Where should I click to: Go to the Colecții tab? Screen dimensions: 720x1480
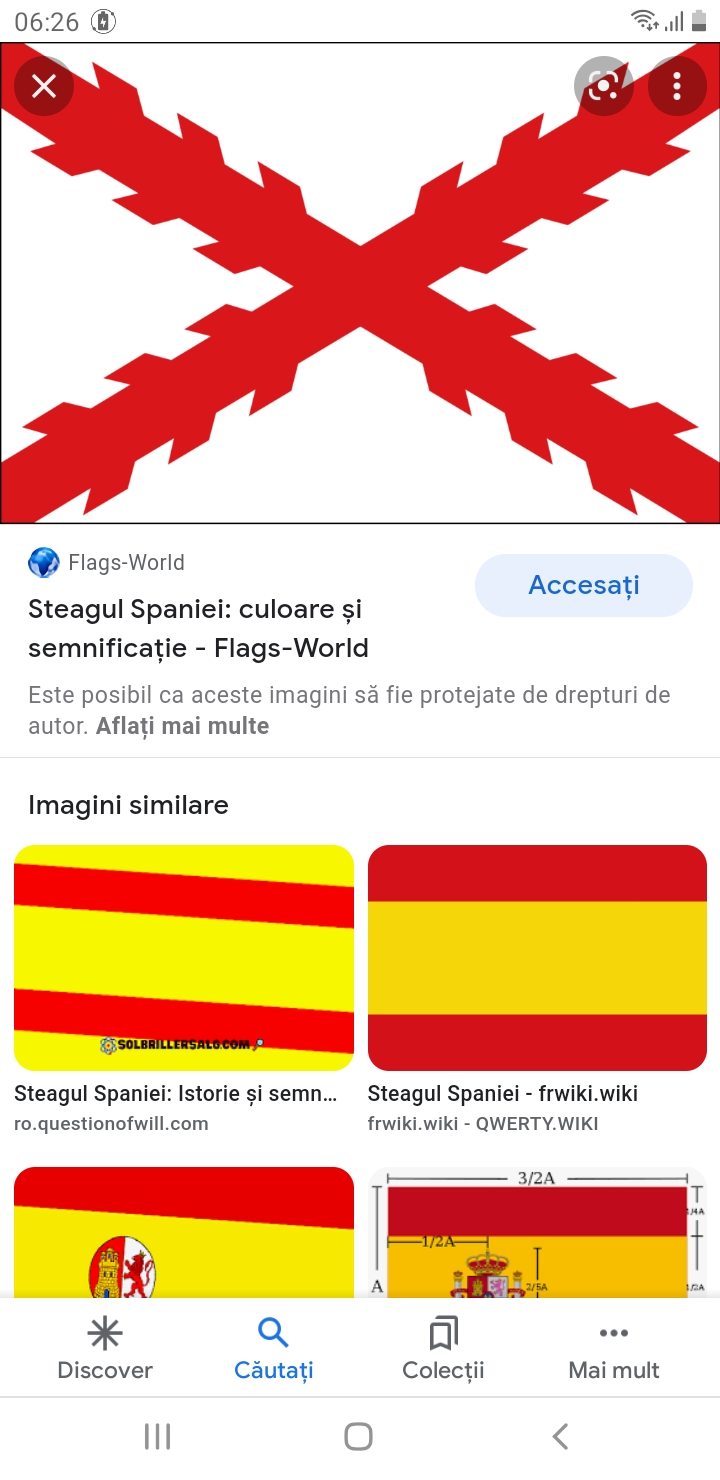tap(443, 1349)
